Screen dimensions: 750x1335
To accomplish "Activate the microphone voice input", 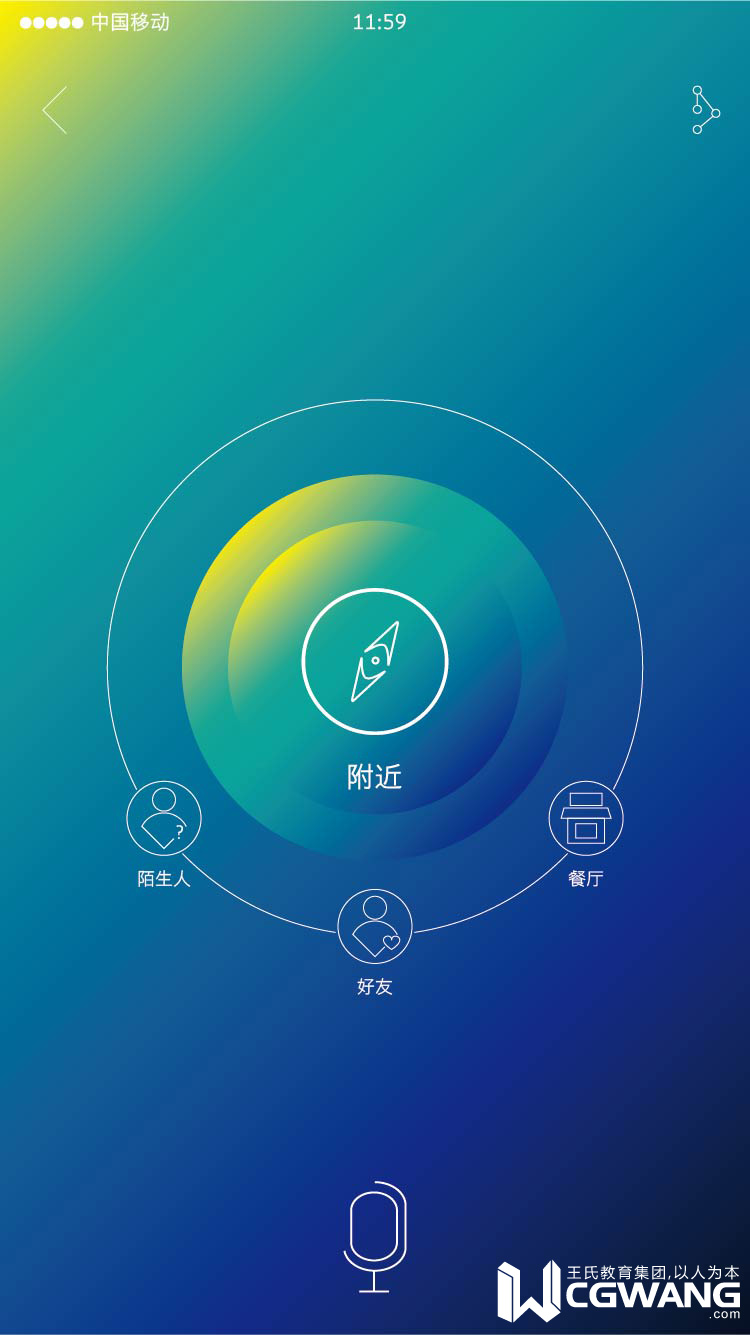I will [375, 1236].
